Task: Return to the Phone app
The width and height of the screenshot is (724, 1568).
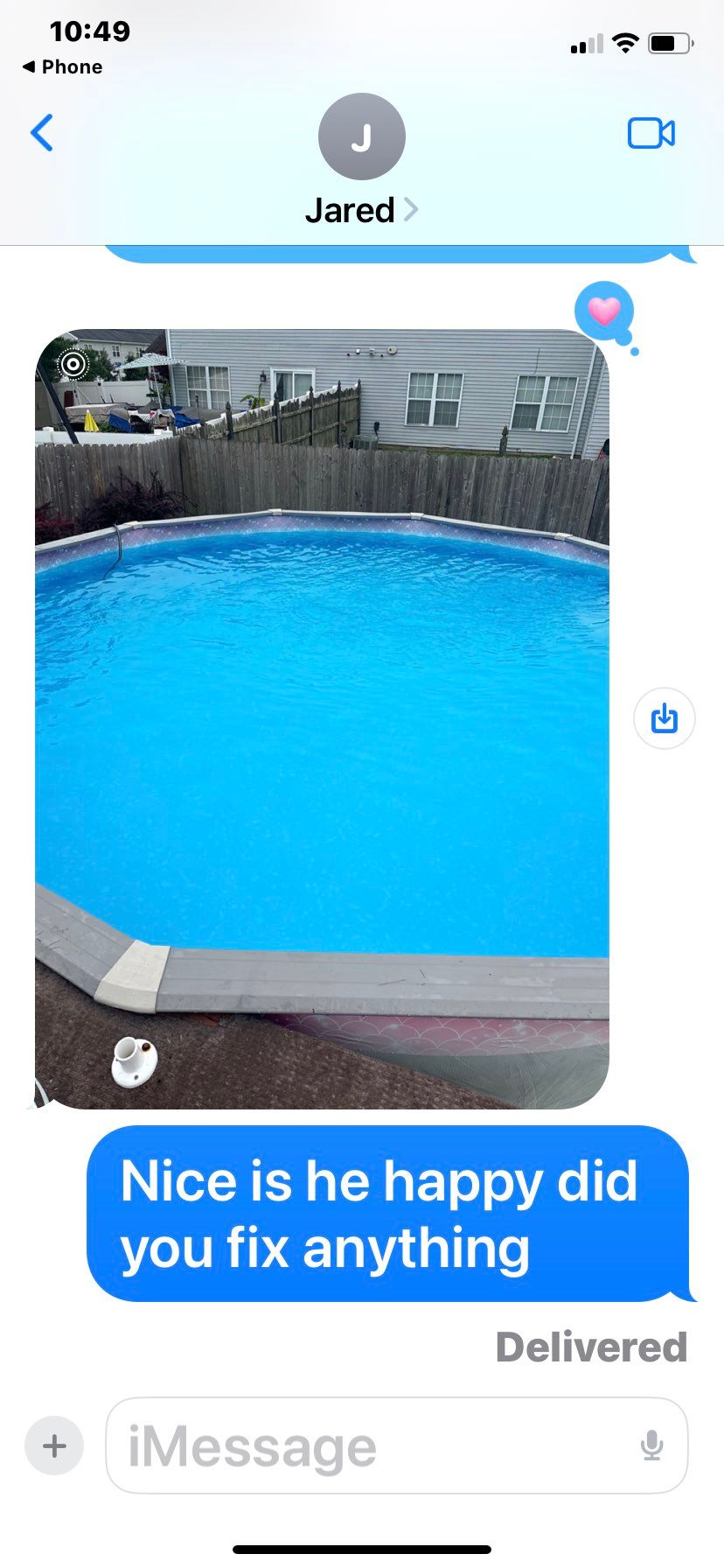Action: point(61,66)
